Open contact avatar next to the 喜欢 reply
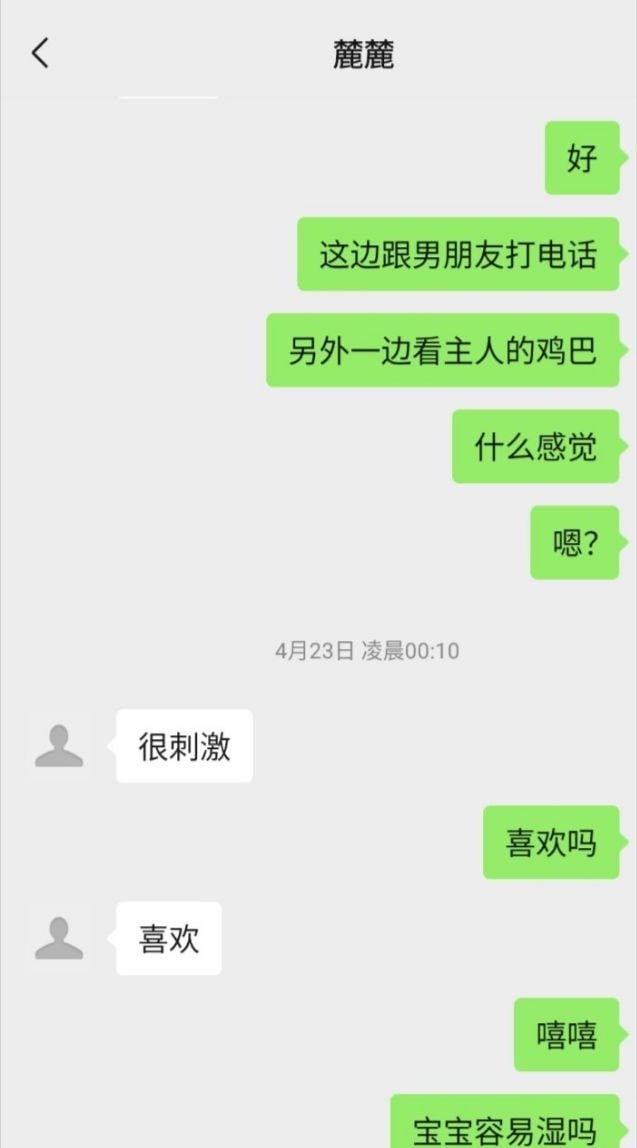Image resolution: width=637 pixels, height=1148 pixels. (x=59, y=939)
